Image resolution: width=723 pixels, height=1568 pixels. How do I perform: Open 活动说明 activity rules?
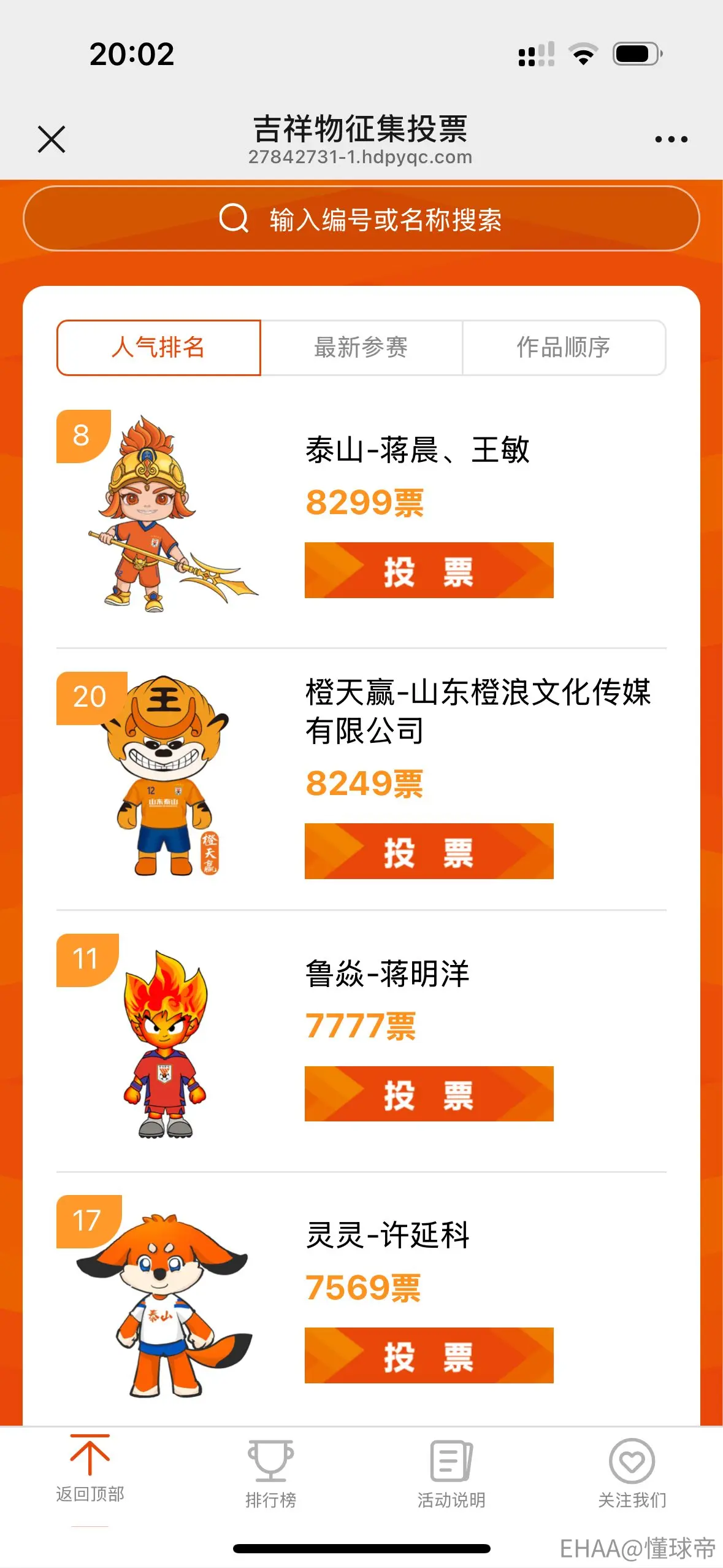click(451, 1474)
